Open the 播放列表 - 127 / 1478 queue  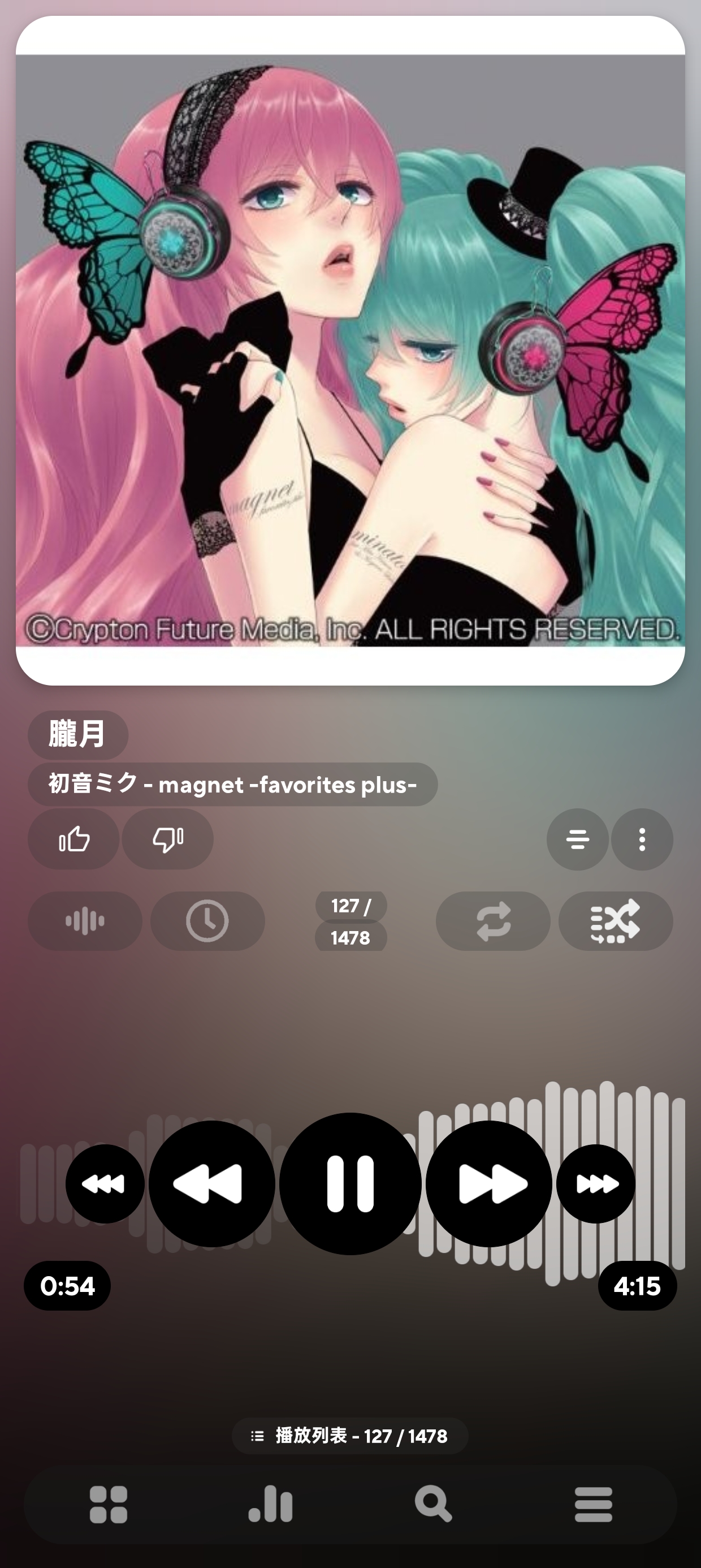point(350,1436)
